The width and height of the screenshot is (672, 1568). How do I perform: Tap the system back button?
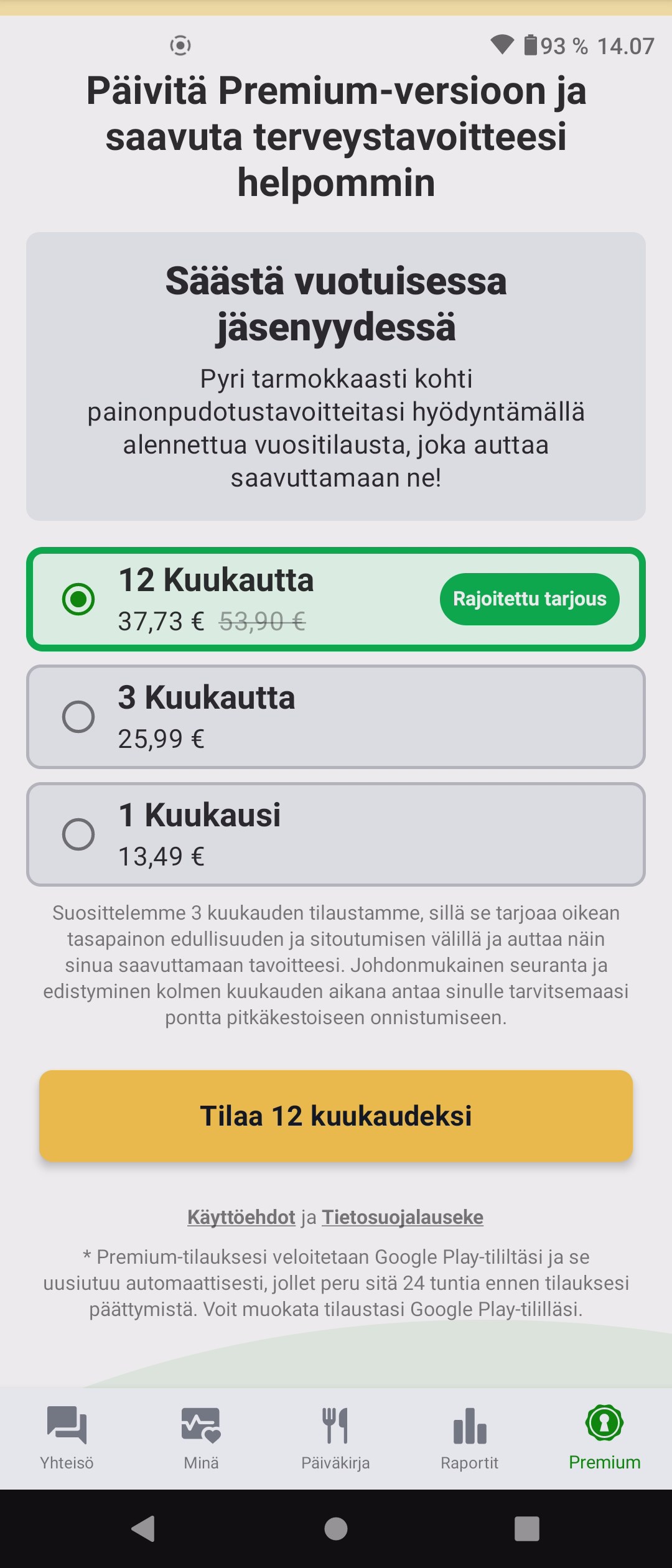pyautogui.click(x=144, y=1528)
